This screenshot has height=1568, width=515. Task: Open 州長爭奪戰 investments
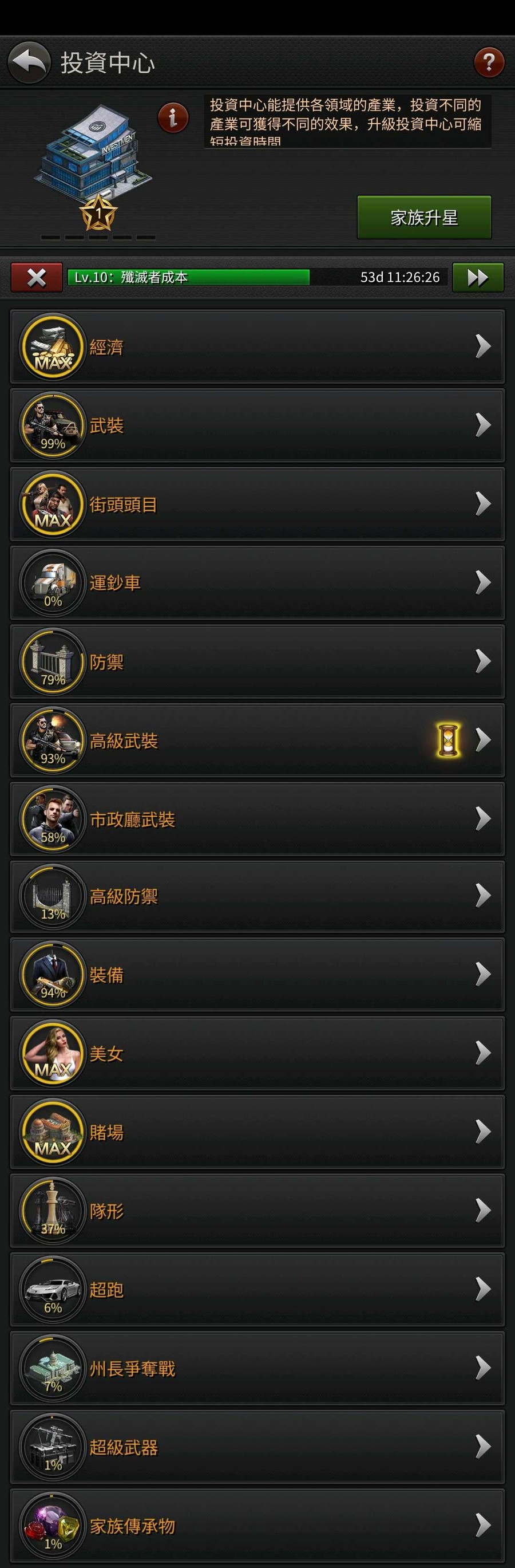point(257,1368)
